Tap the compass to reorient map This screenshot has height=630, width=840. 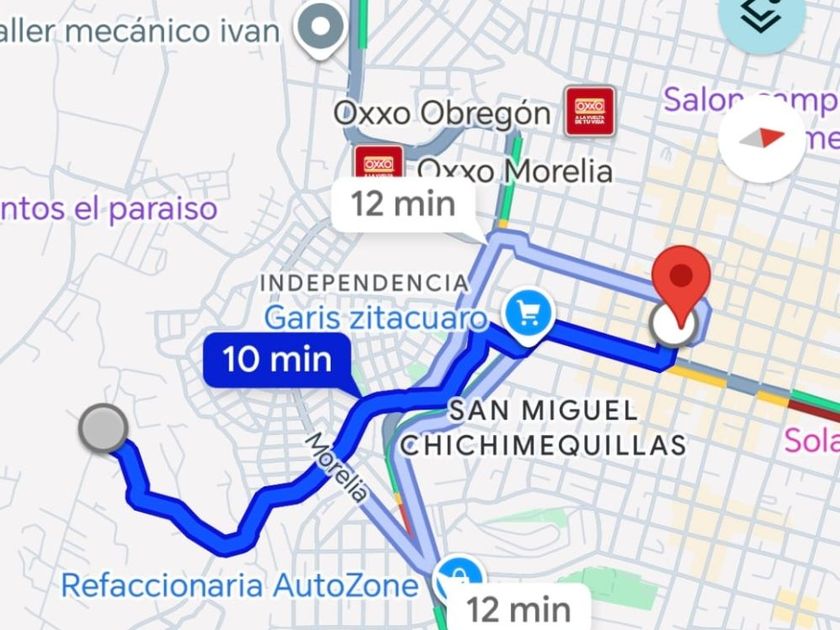[x=761, y=138]
